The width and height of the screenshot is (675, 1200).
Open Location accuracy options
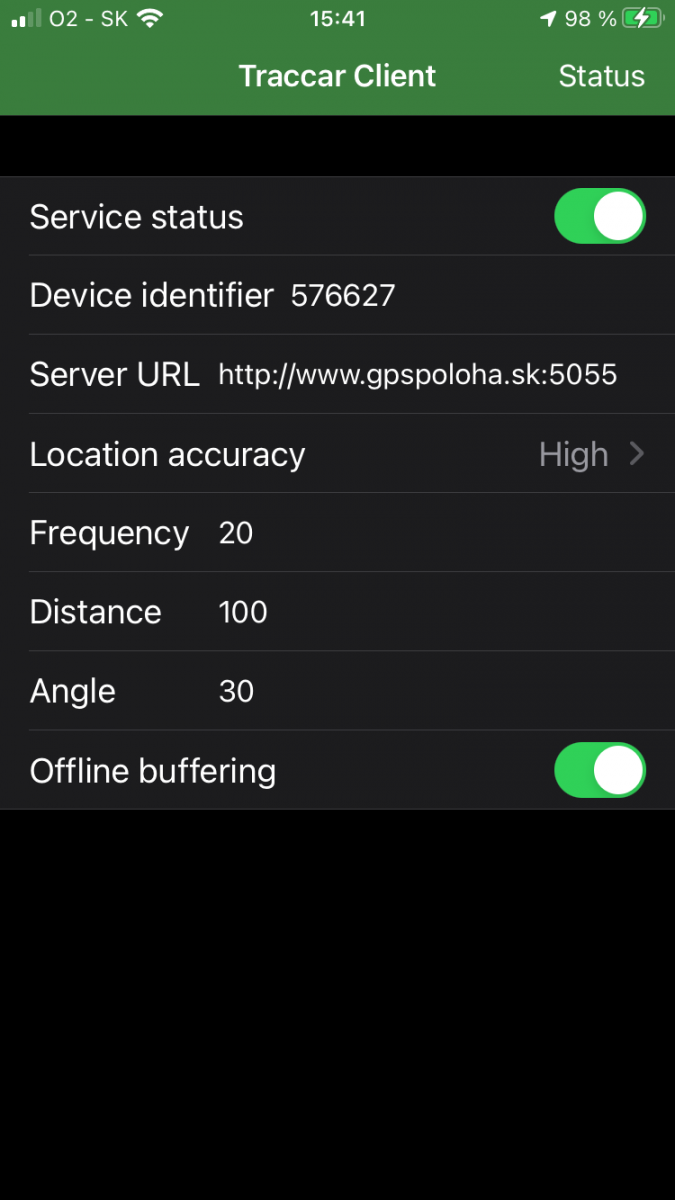tap(337, 454)
